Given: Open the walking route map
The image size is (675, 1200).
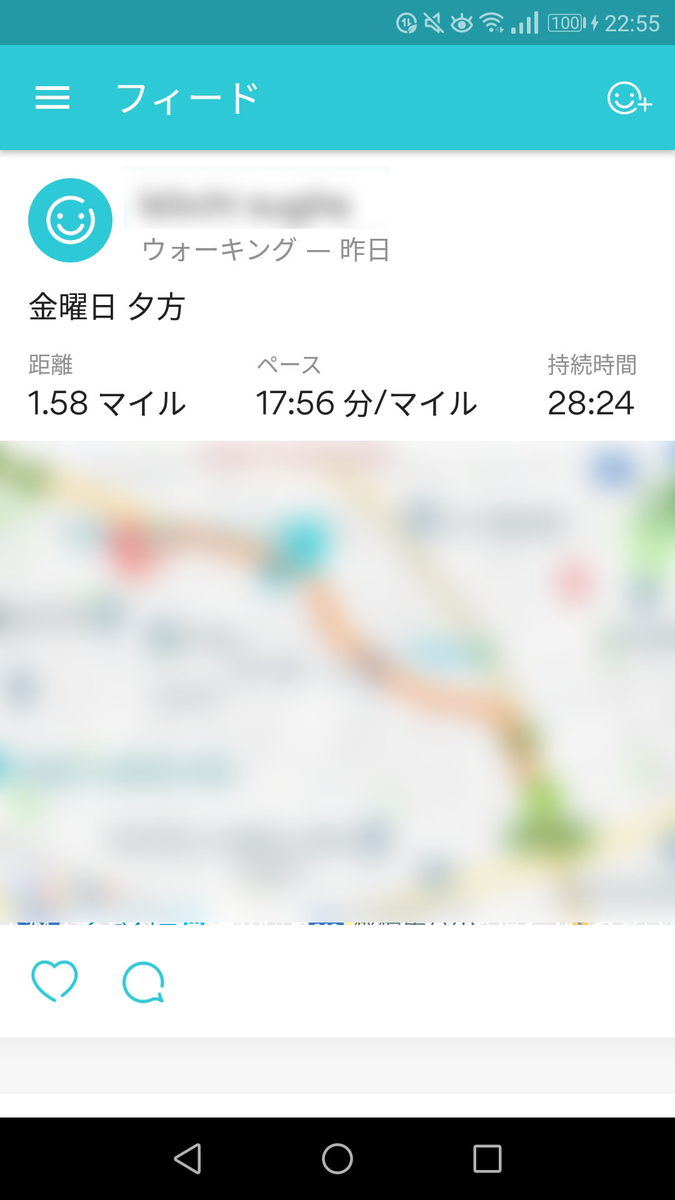Looking at the screenshot, I should (x=337, y=682).
